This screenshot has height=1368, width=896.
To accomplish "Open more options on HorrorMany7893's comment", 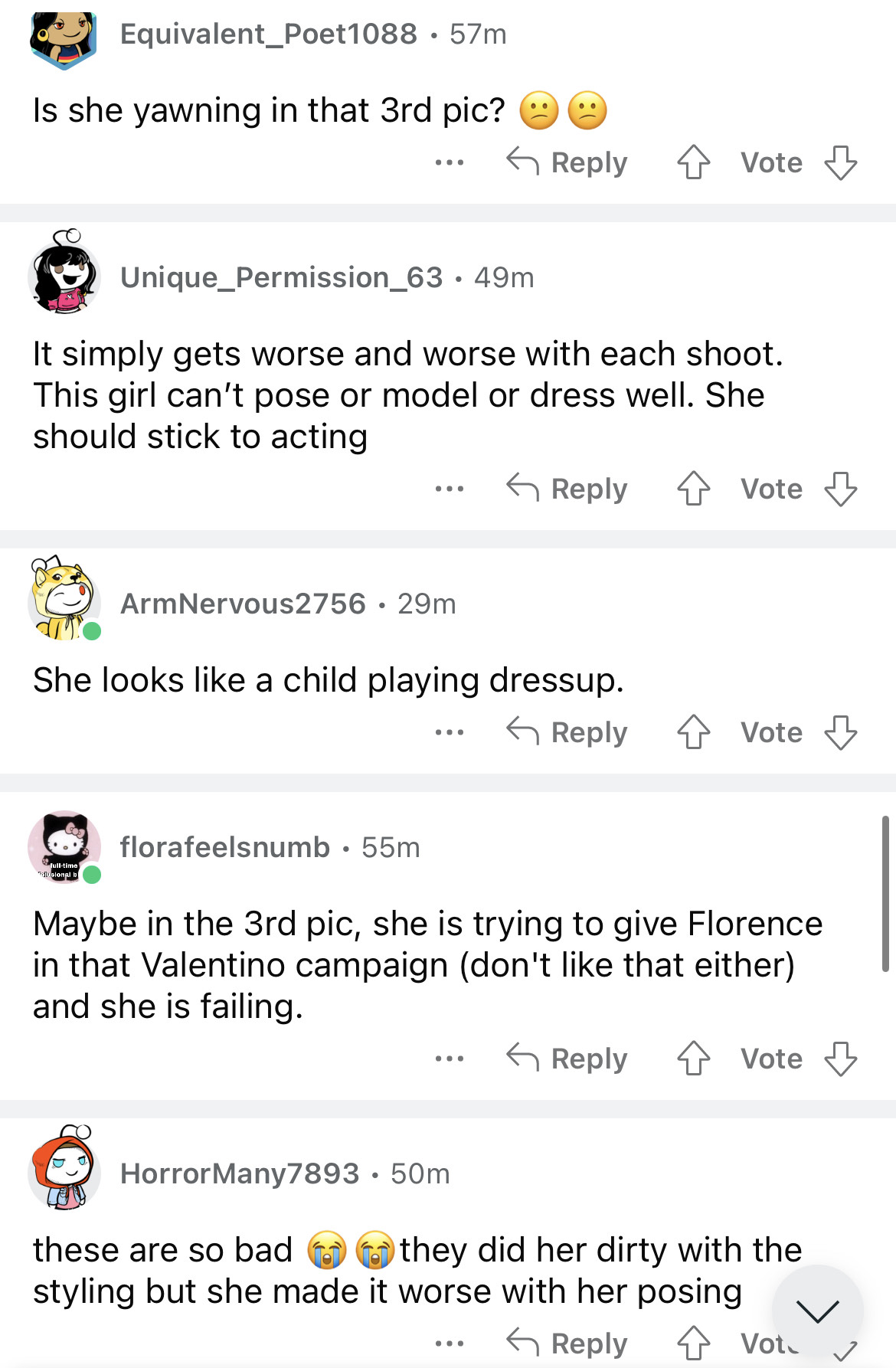I will click(x=450, y=1343).
